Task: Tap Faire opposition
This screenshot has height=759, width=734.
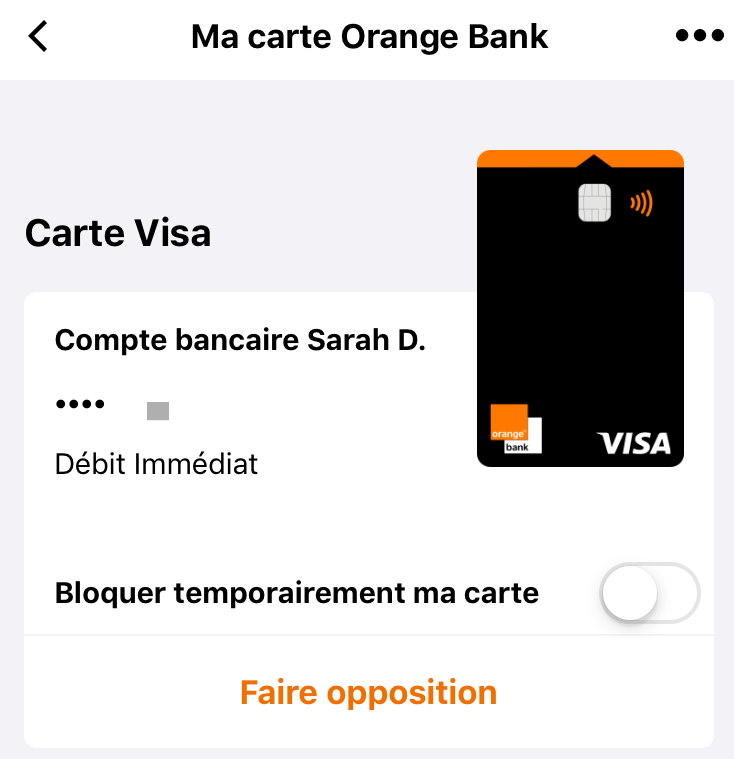Action: click(368, 692)
